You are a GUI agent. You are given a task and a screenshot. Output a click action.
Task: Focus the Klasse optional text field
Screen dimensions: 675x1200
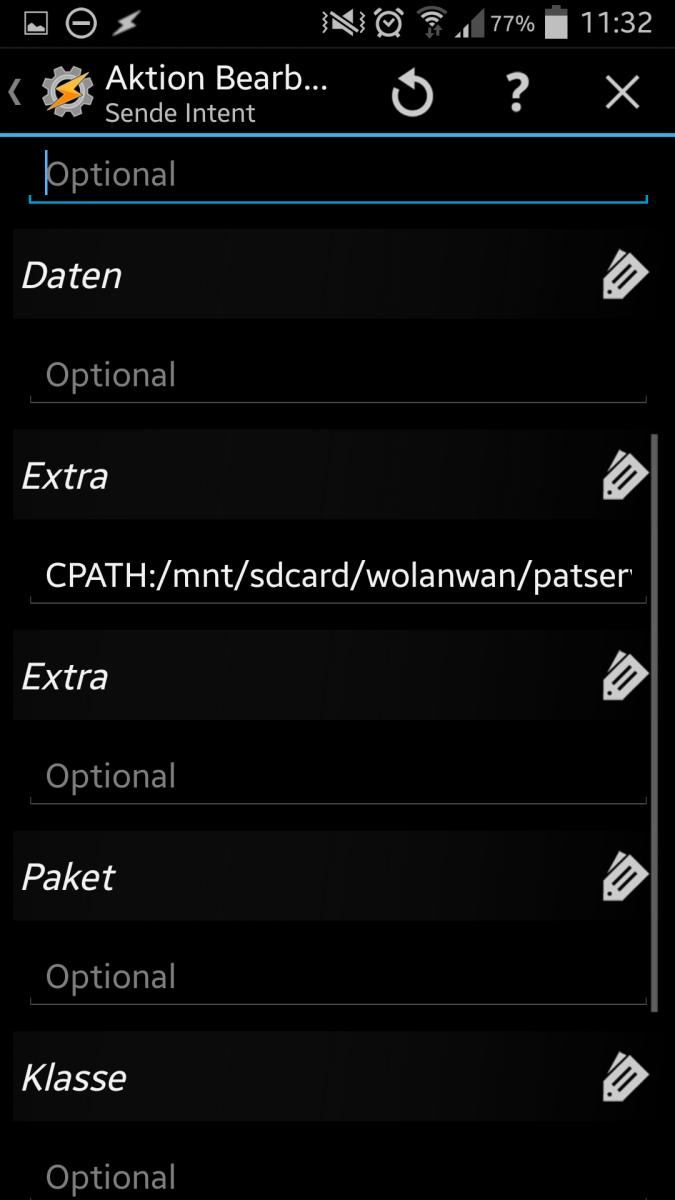pos(338,1177)
